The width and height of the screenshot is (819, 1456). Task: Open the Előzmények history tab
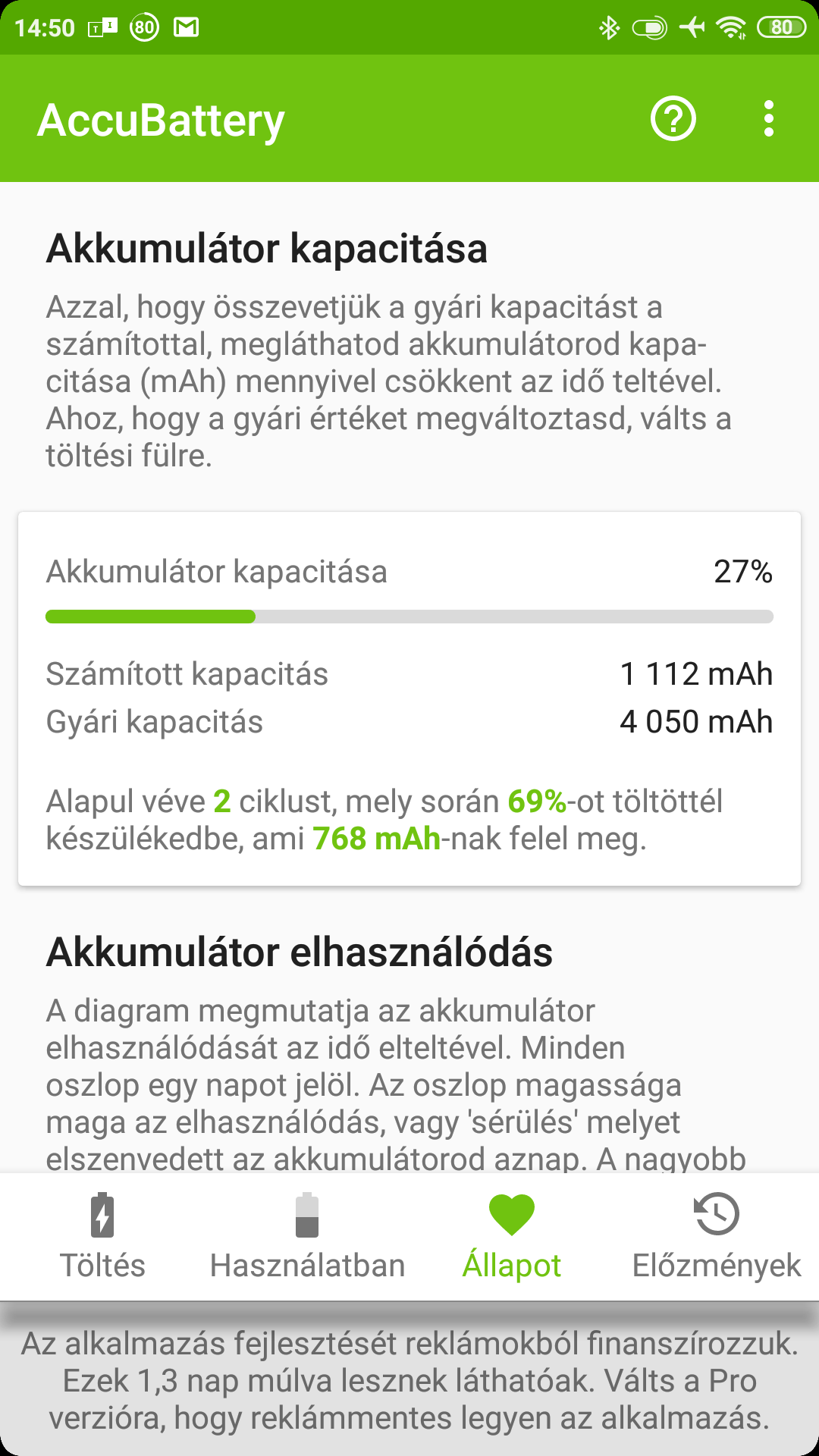pyautogui.click(x=717, y=1237)
